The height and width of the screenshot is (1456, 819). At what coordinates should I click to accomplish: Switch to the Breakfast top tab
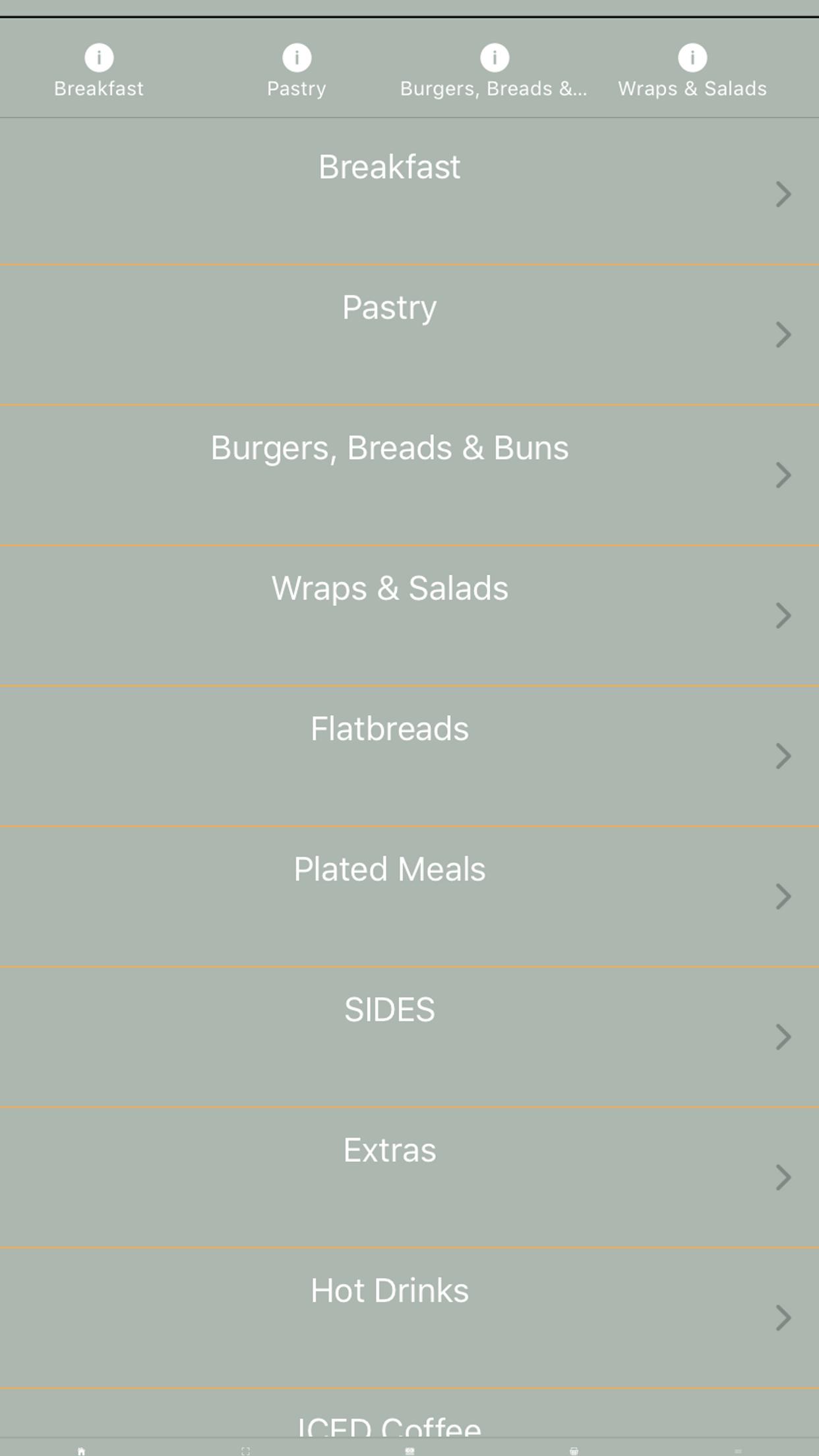pyautogui.click(x=99, y=71)
